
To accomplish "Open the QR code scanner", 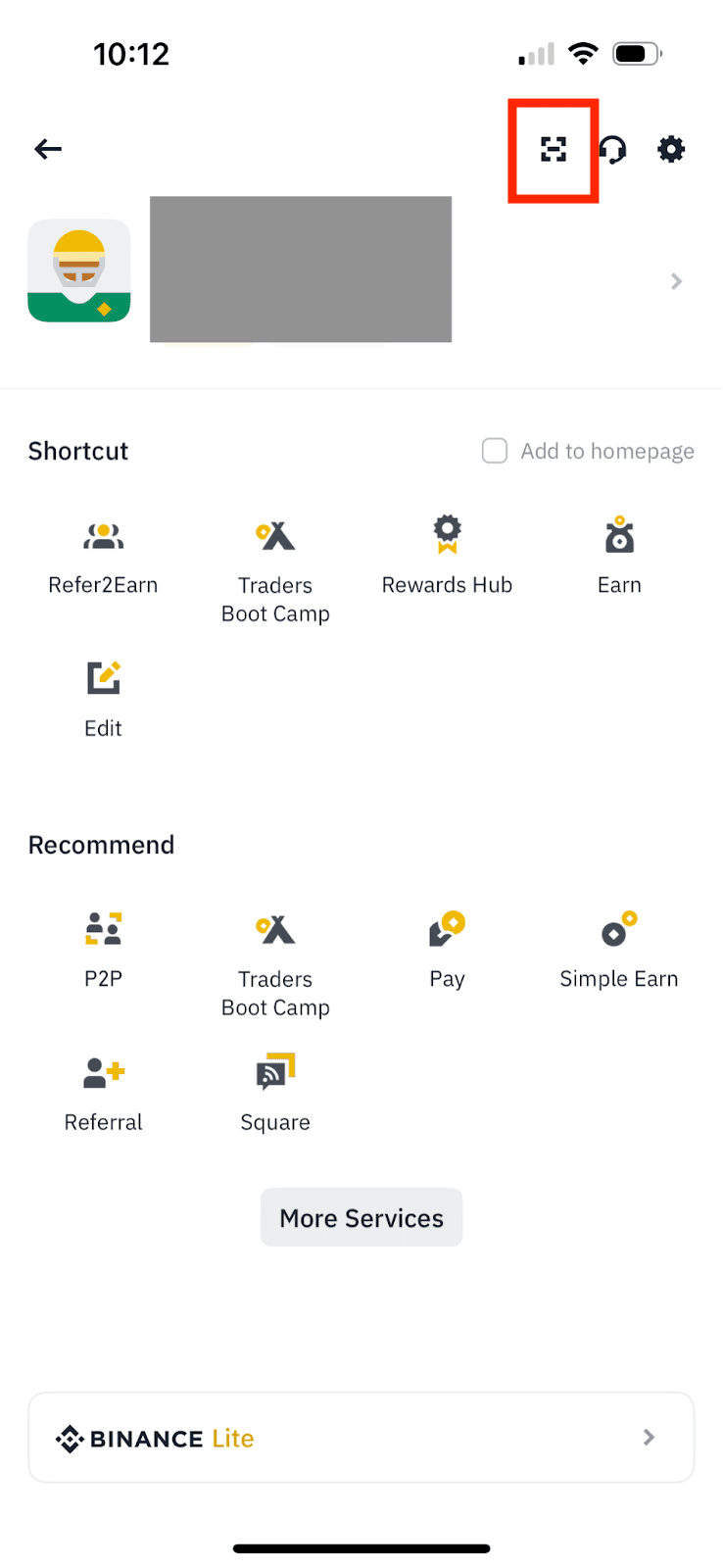I will pos(554,149).
